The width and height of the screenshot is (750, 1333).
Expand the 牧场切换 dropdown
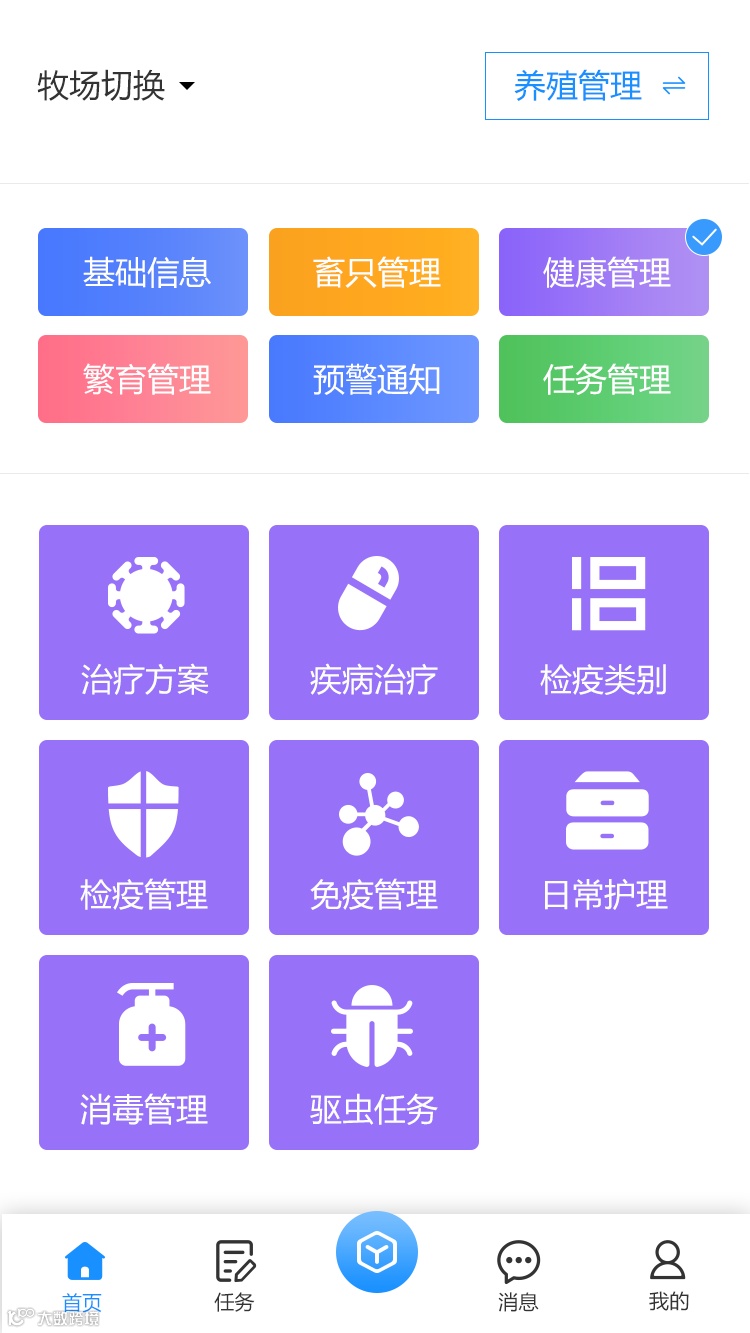(116, 86)
